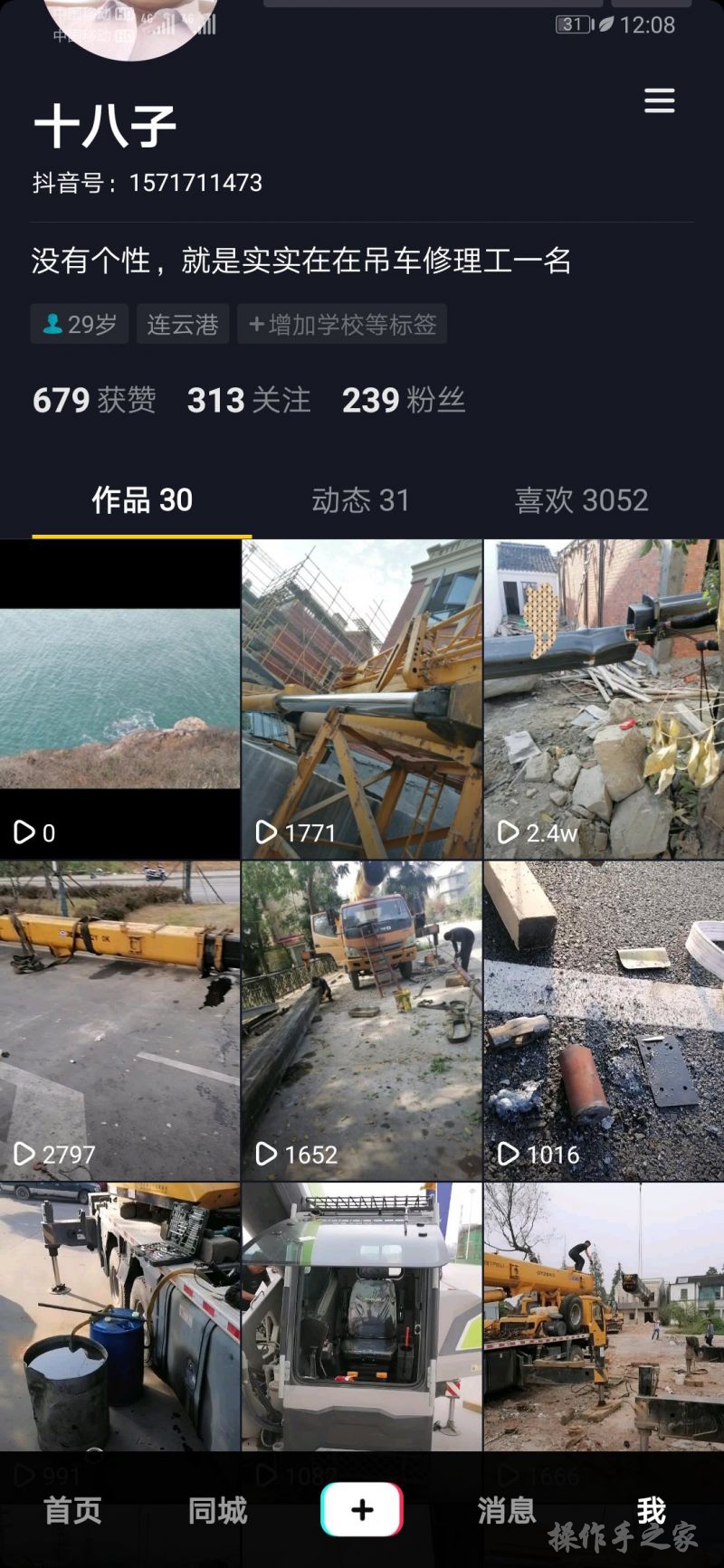Open the video with 1016 plays
The height and width of the screenshot is (1568, 724).
pos(604,1020)
